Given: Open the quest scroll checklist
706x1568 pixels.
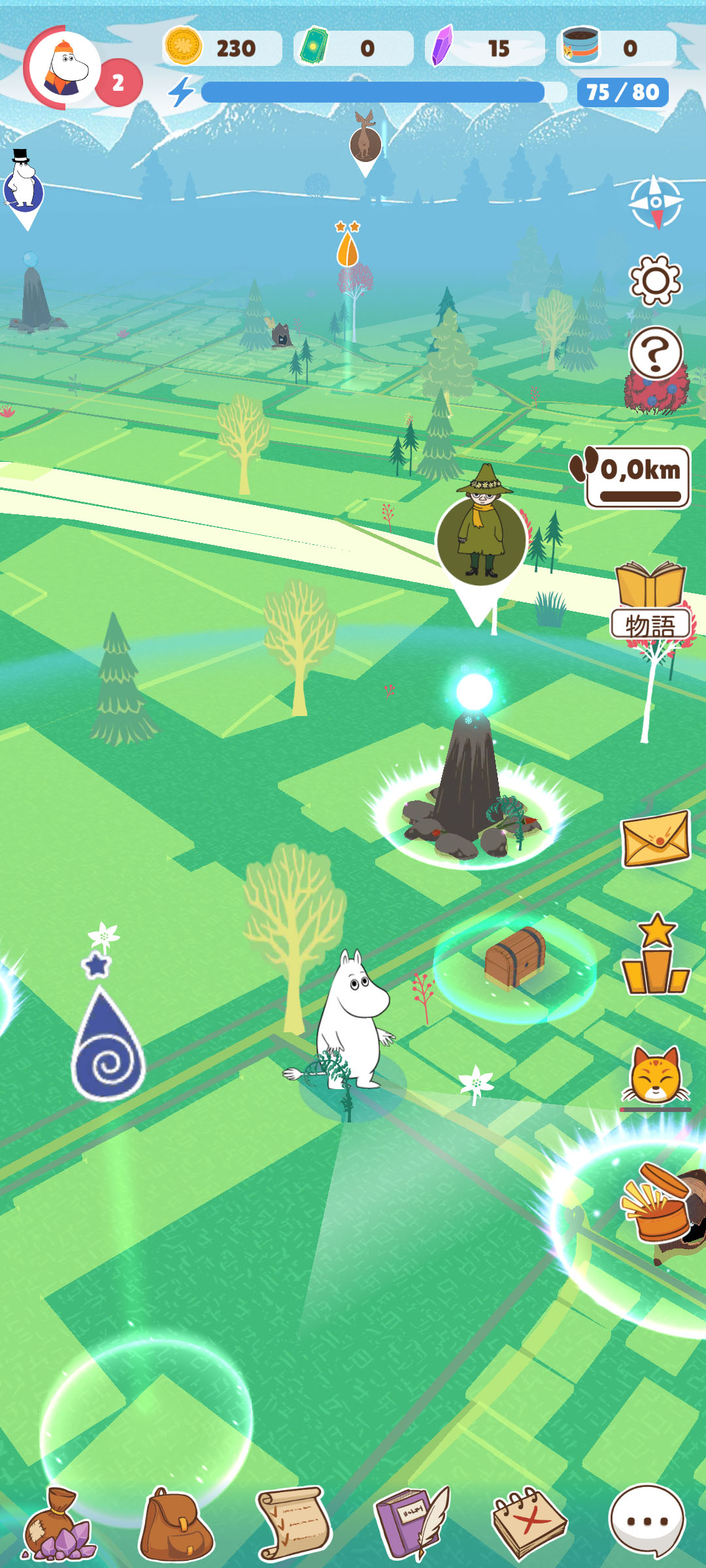Looking at the screenshot, I should pos(292,1524).
